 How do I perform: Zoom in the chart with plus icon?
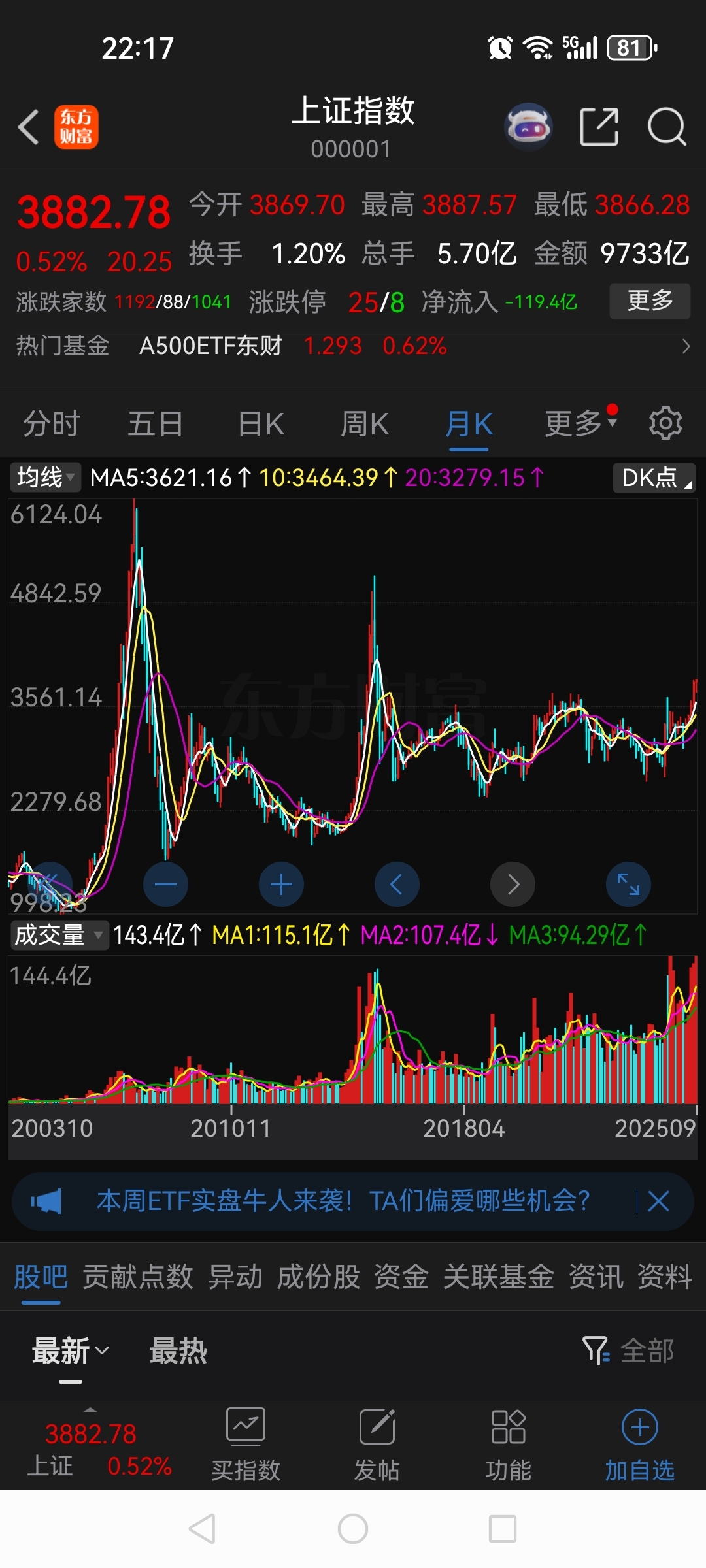coord(281,883)
